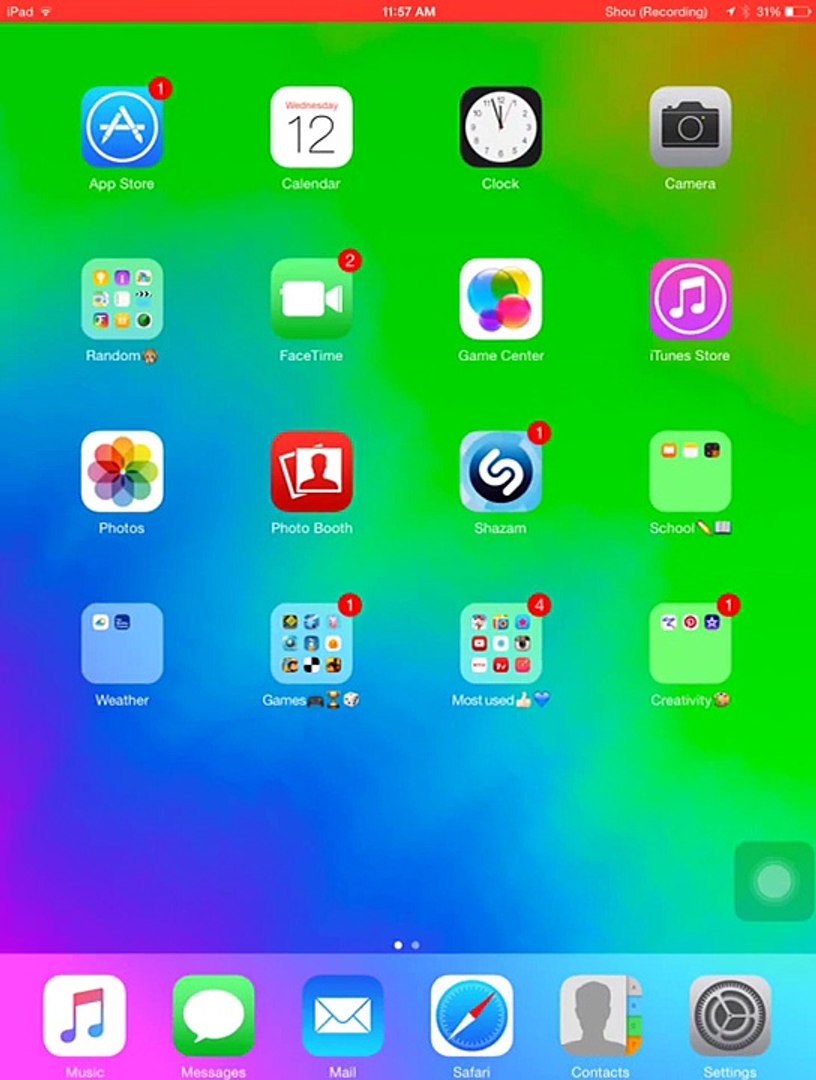Open the App Store app

tap(122, 127)
